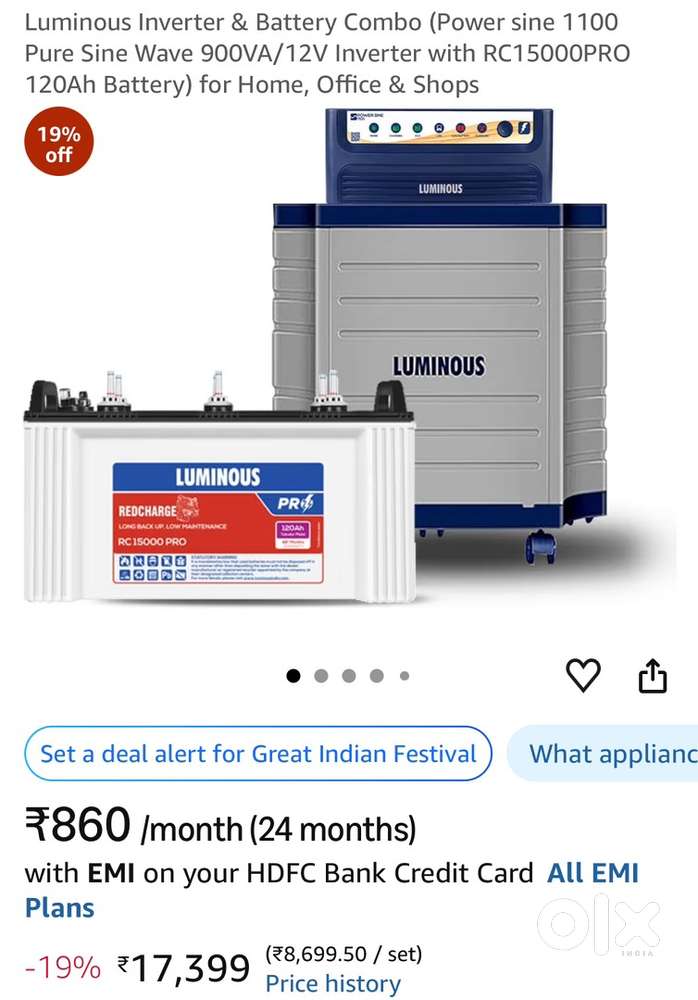This screenshot has height=1000, width=698.
Task: Tap the 'What applianc' suggestion chip
Action: [603, 753]
